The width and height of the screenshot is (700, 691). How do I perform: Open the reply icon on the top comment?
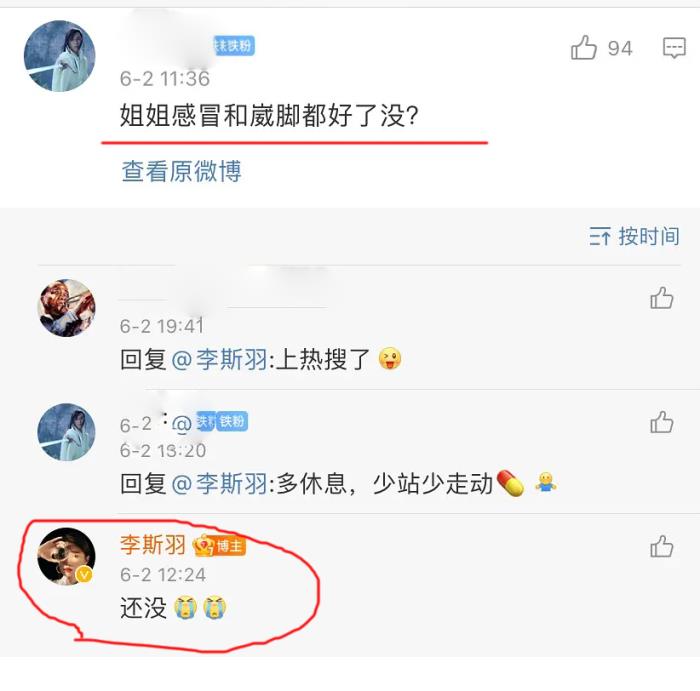[x=674, y=48]
